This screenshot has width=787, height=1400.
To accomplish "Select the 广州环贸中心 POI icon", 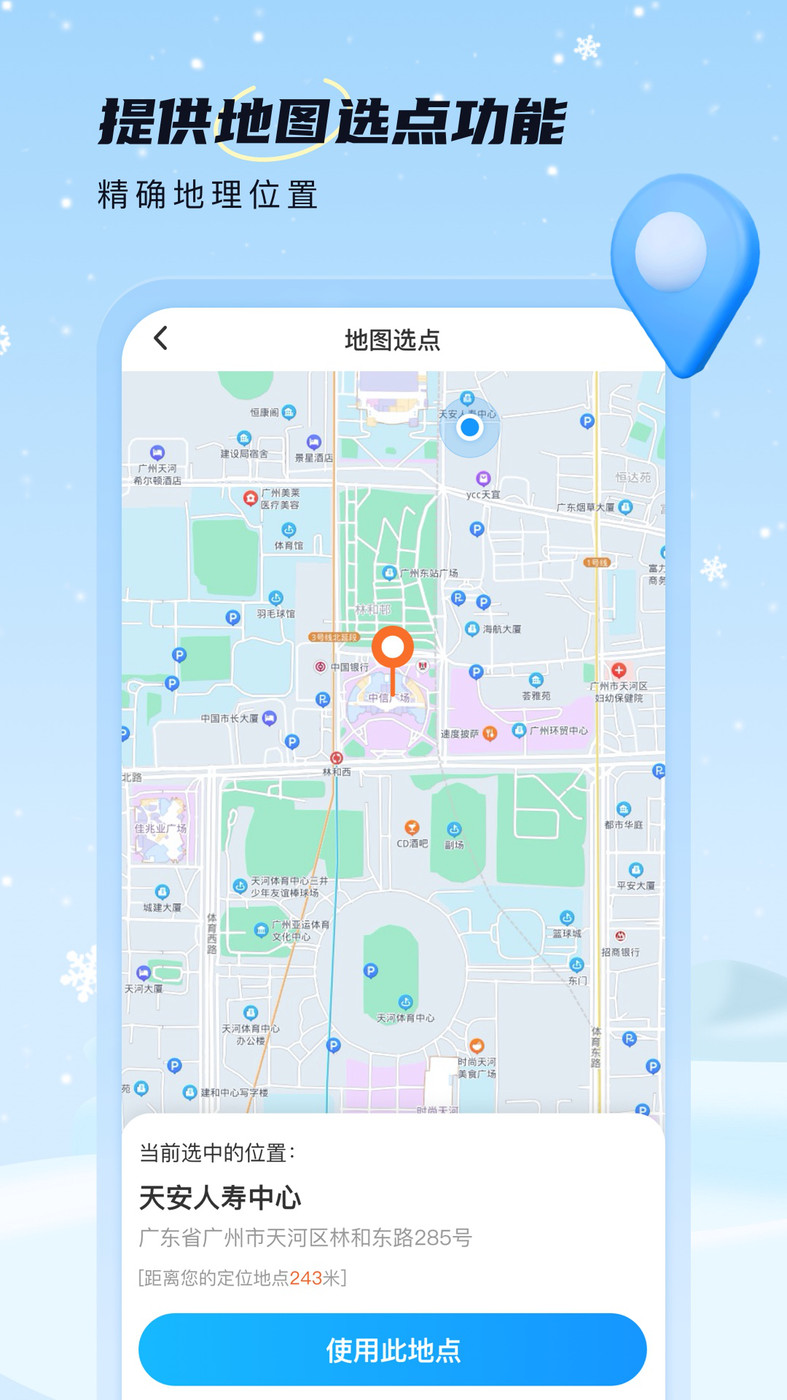I will coord(518,730).
